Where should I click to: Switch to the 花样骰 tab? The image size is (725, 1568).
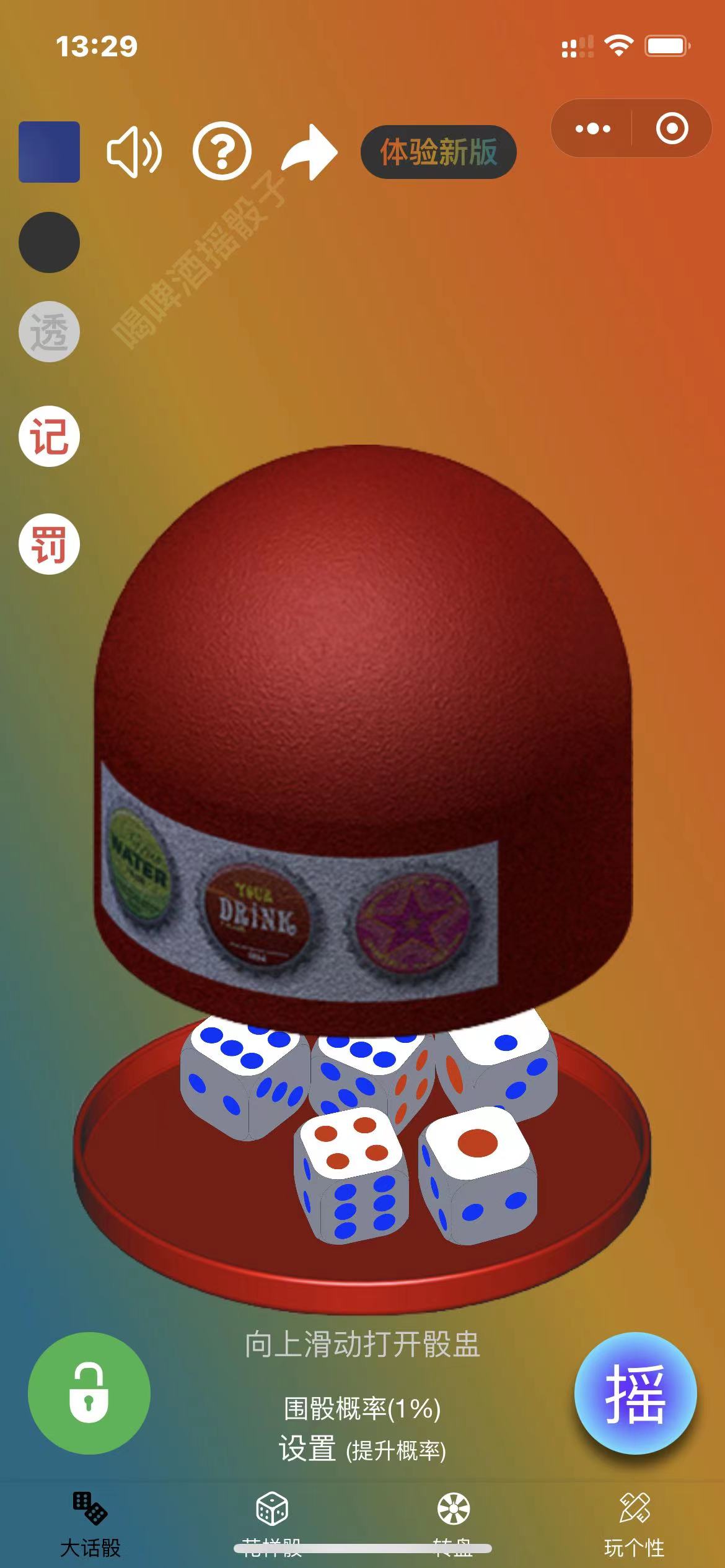271,1523
